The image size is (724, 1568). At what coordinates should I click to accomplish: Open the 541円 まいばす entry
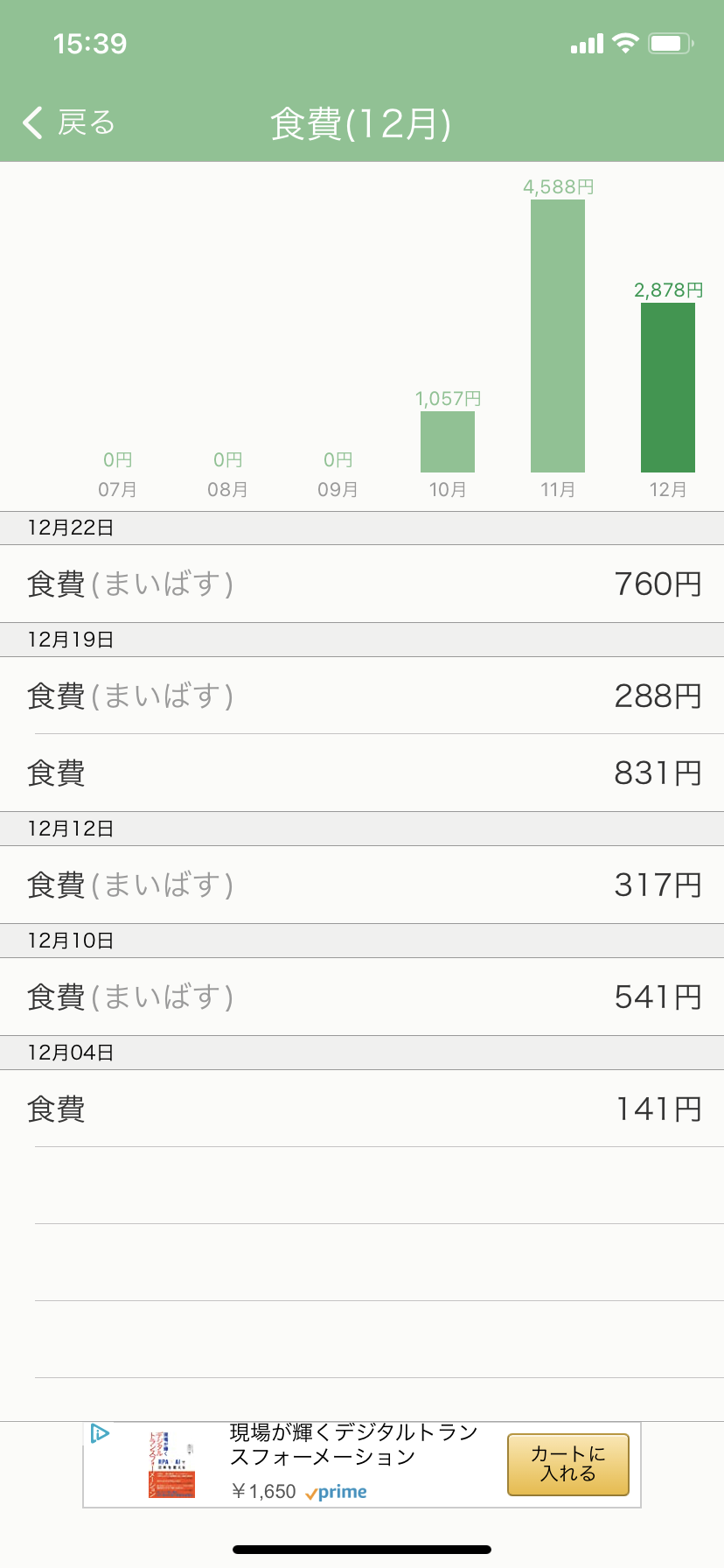[x=362, y=997]
